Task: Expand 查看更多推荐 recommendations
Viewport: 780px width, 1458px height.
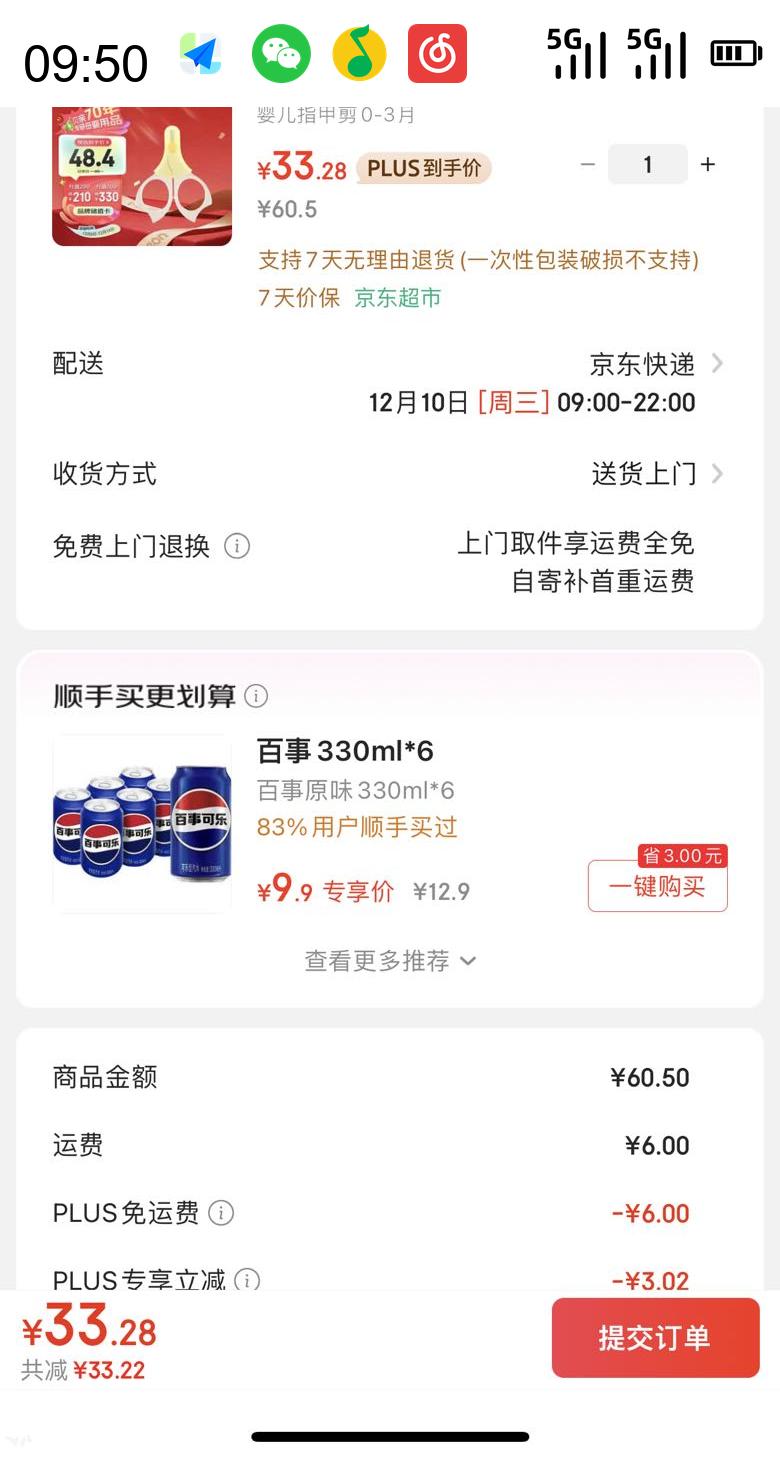Action: point(388,960)
